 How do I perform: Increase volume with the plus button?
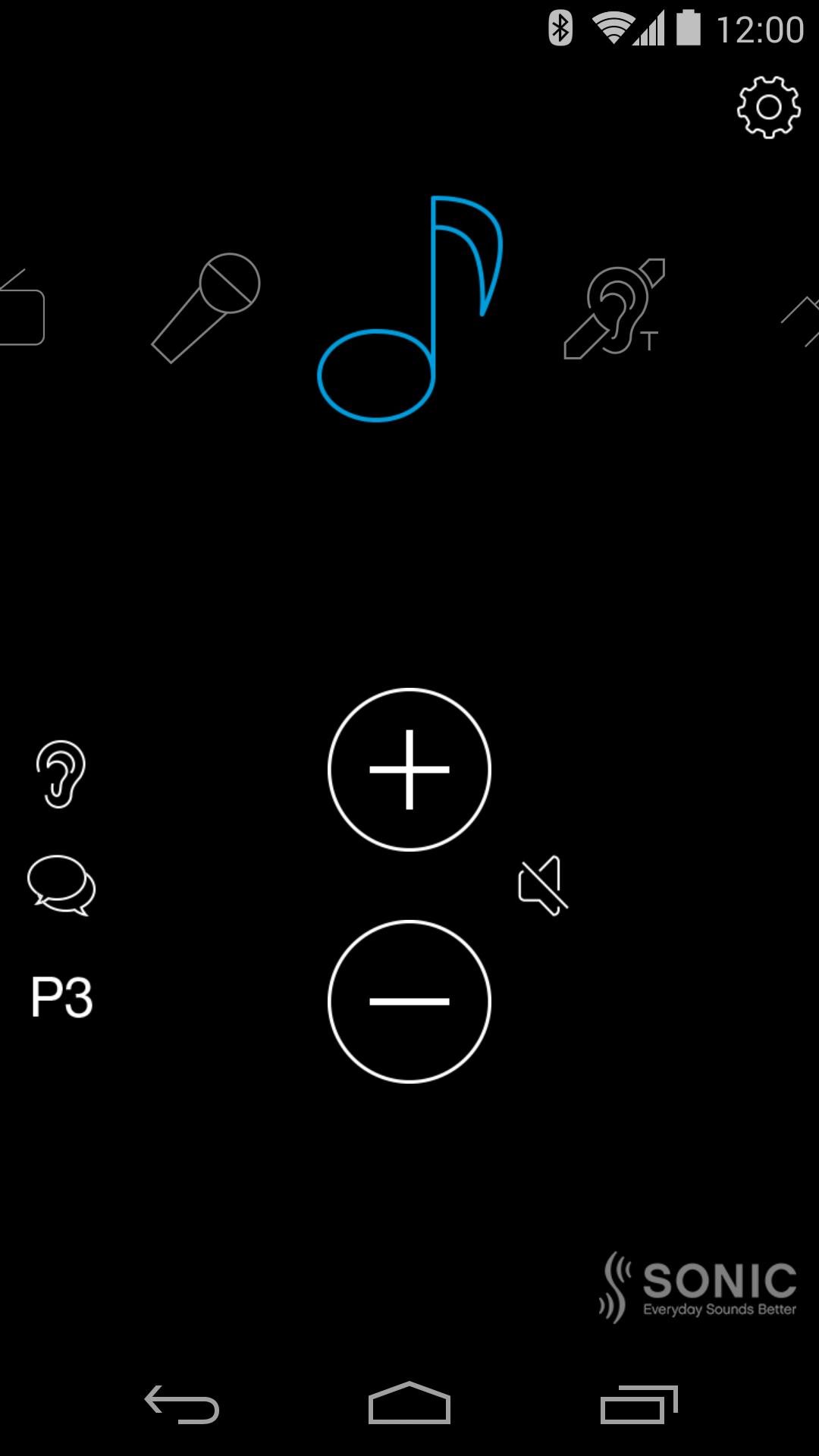[409, 770]
